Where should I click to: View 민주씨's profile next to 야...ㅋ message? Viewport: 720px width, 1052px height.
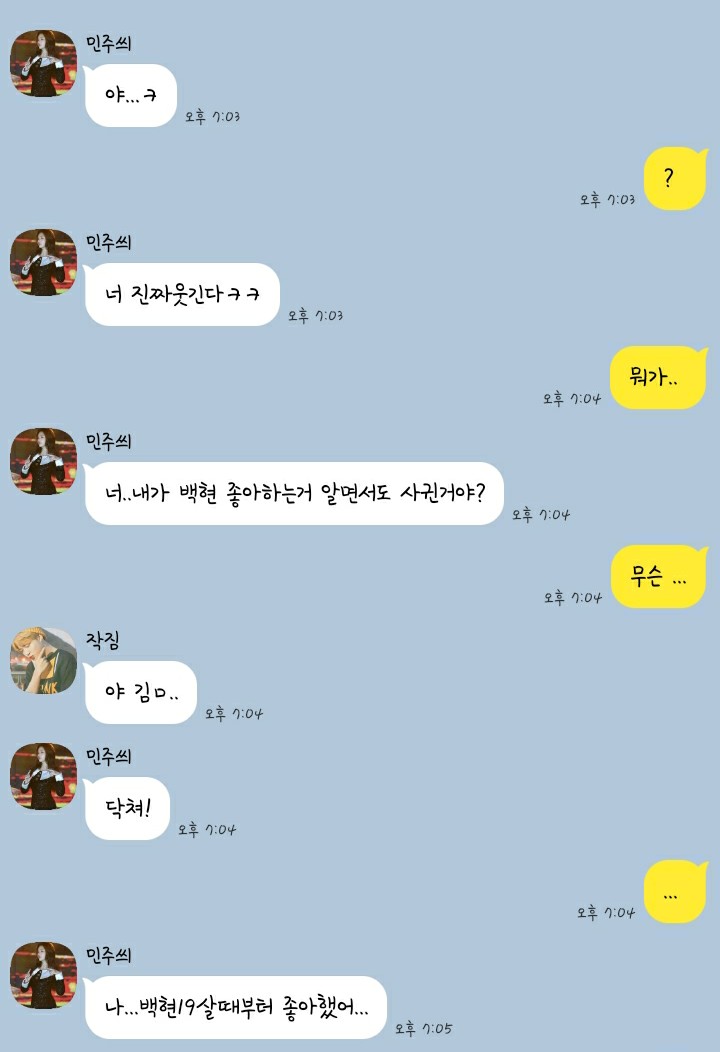(x=43, y=63)
